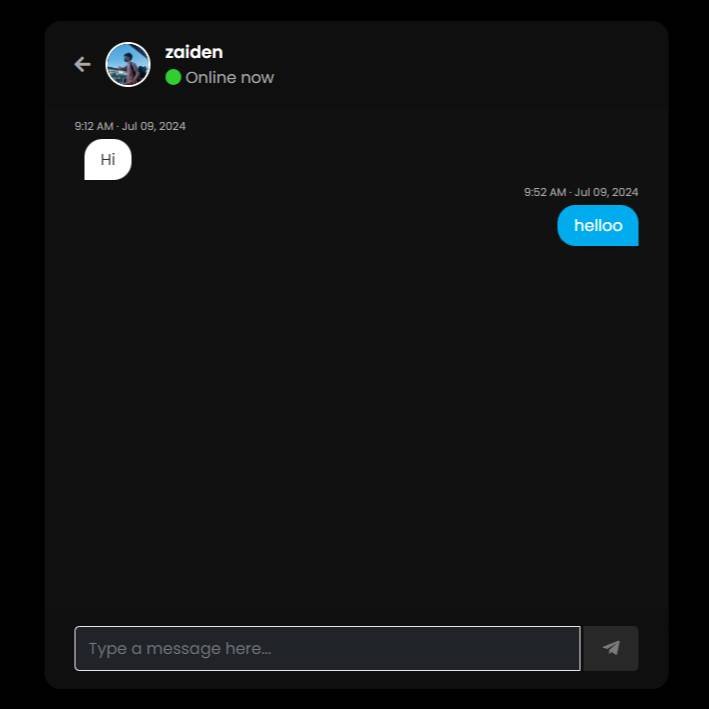
Task: Send the message with the paper plane button
Action: pyautogui.click(x=611, y=648)
